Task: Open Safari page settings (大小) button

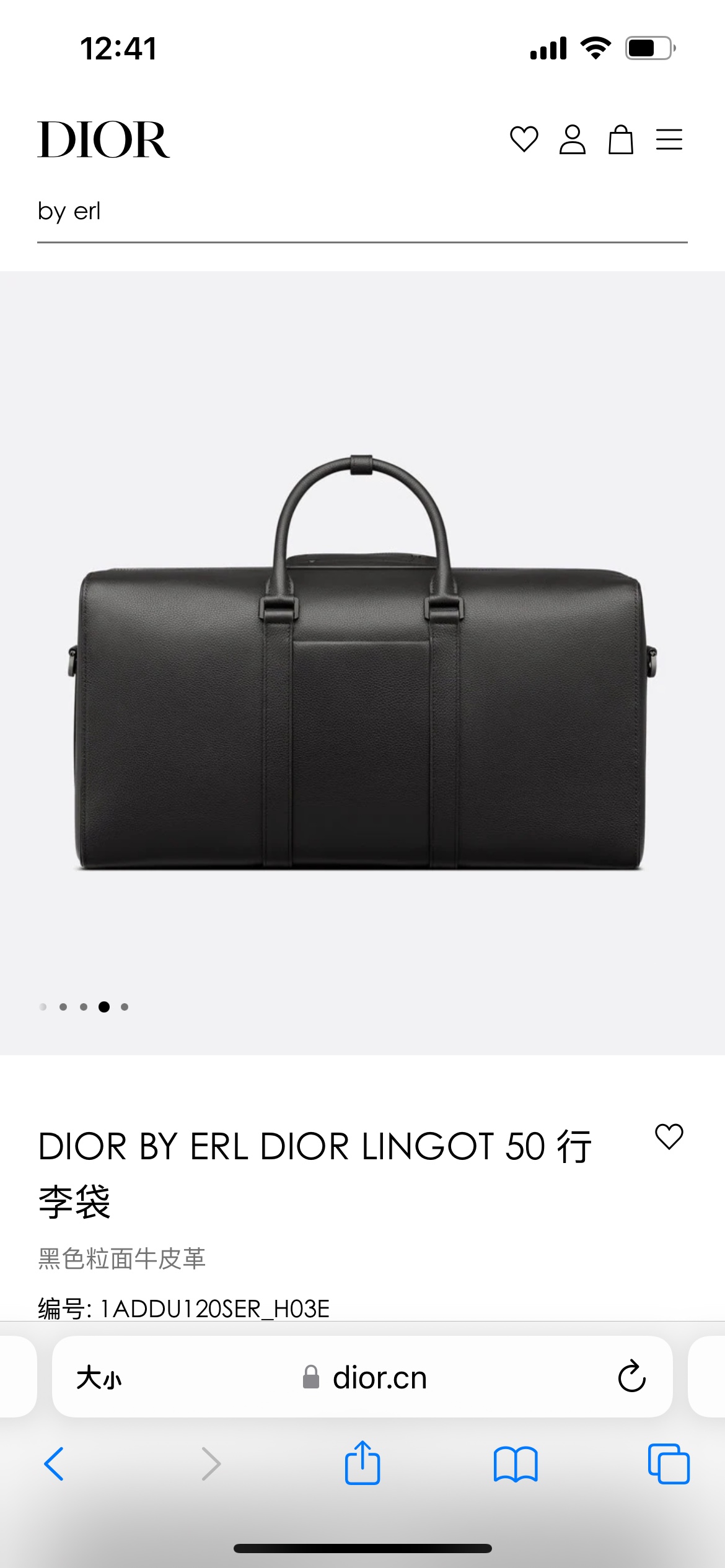Action: tap(99, 1378)
